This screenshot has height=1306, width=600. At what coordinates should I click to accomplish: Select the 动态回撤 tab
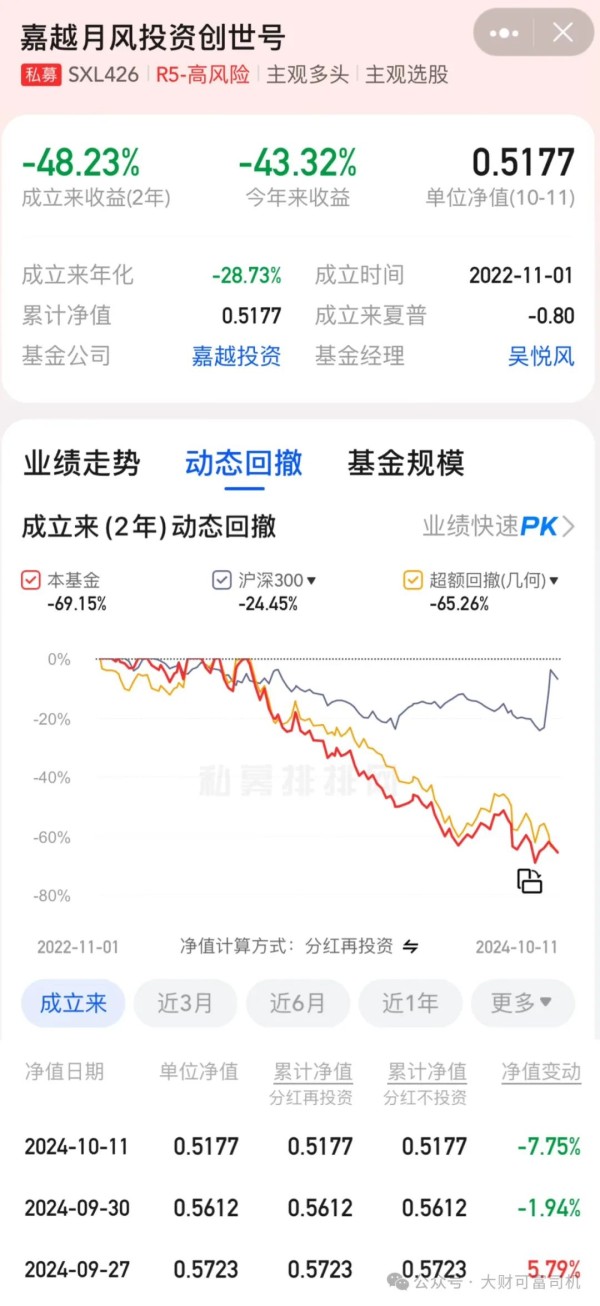tap(244, 463)
